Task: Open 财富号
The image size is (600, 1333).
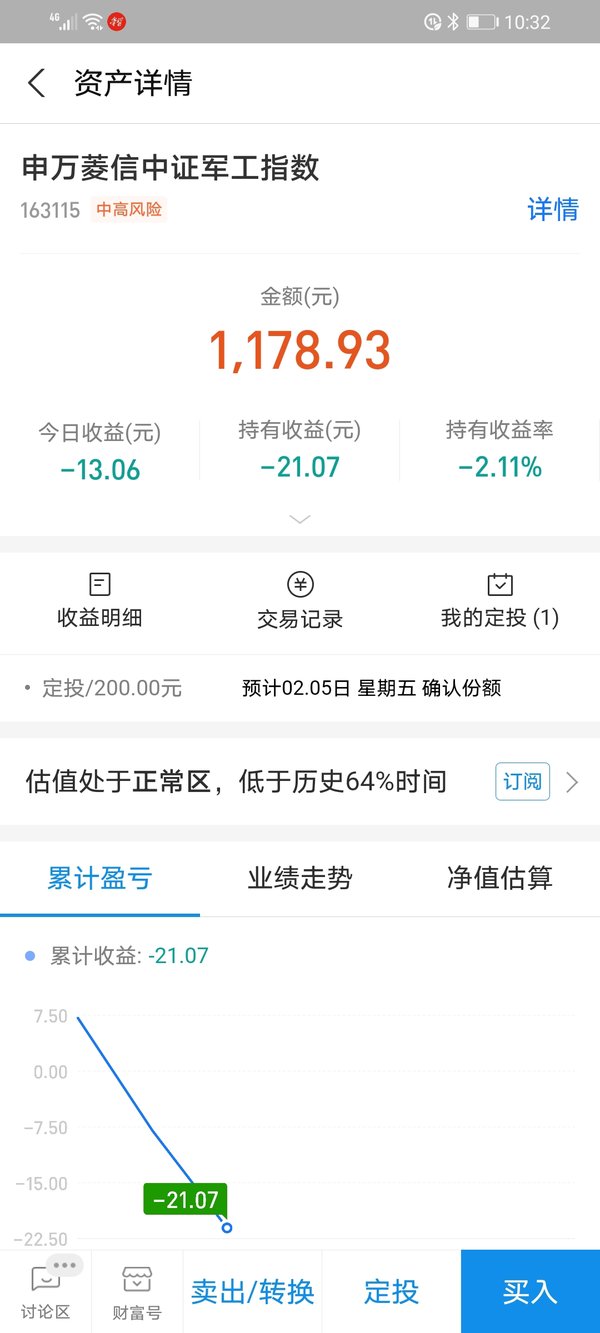Action: tap(137, 1291)
